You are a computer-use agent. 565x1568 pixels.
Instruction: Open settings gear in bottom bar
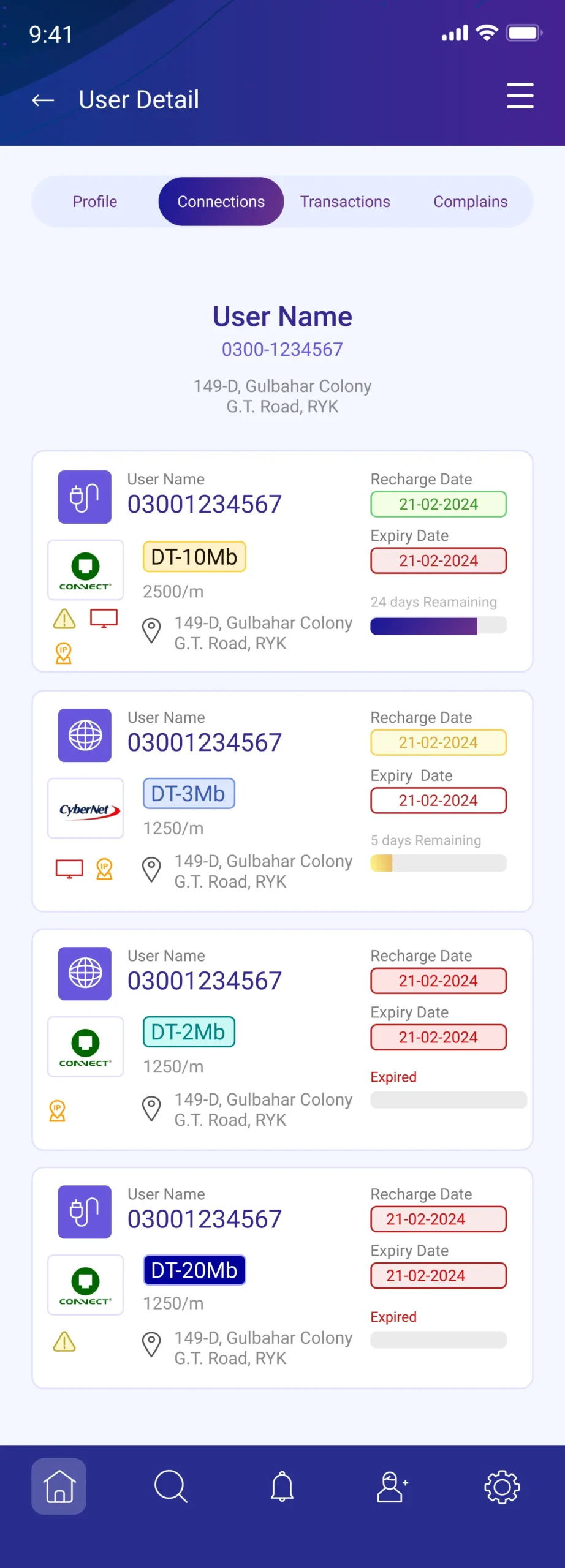click(x=502, y=1486)
